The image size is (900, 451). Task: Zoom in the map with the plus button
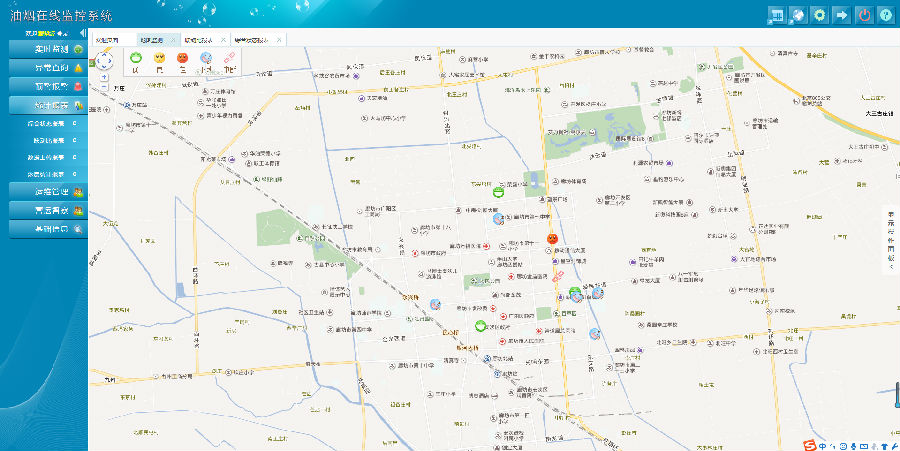pos(104,77)
